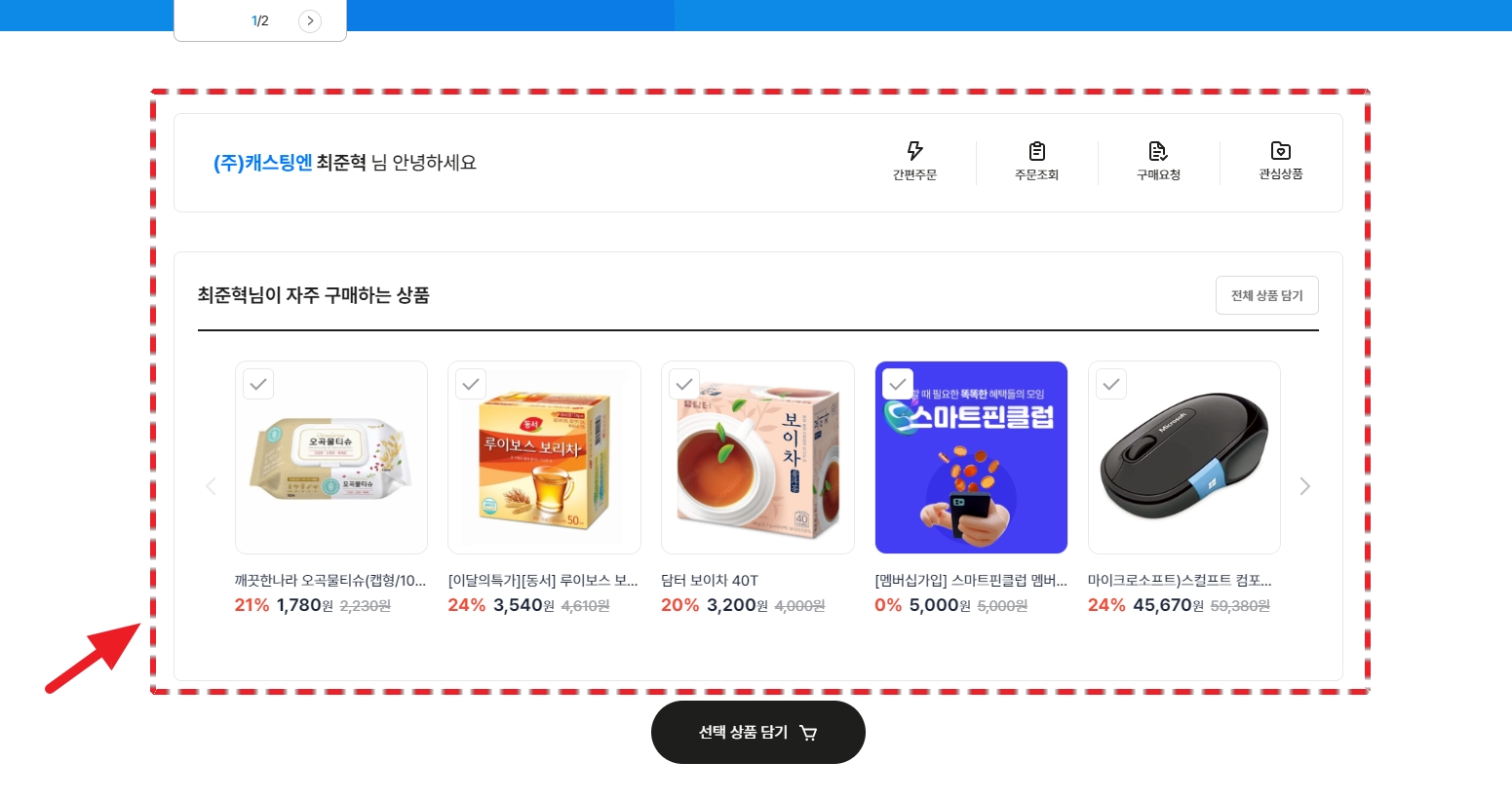The height and width of the screenshot is (800, 1512).
Task: Tap 선택 상품 담기 cart button
Action: point(757,732)
